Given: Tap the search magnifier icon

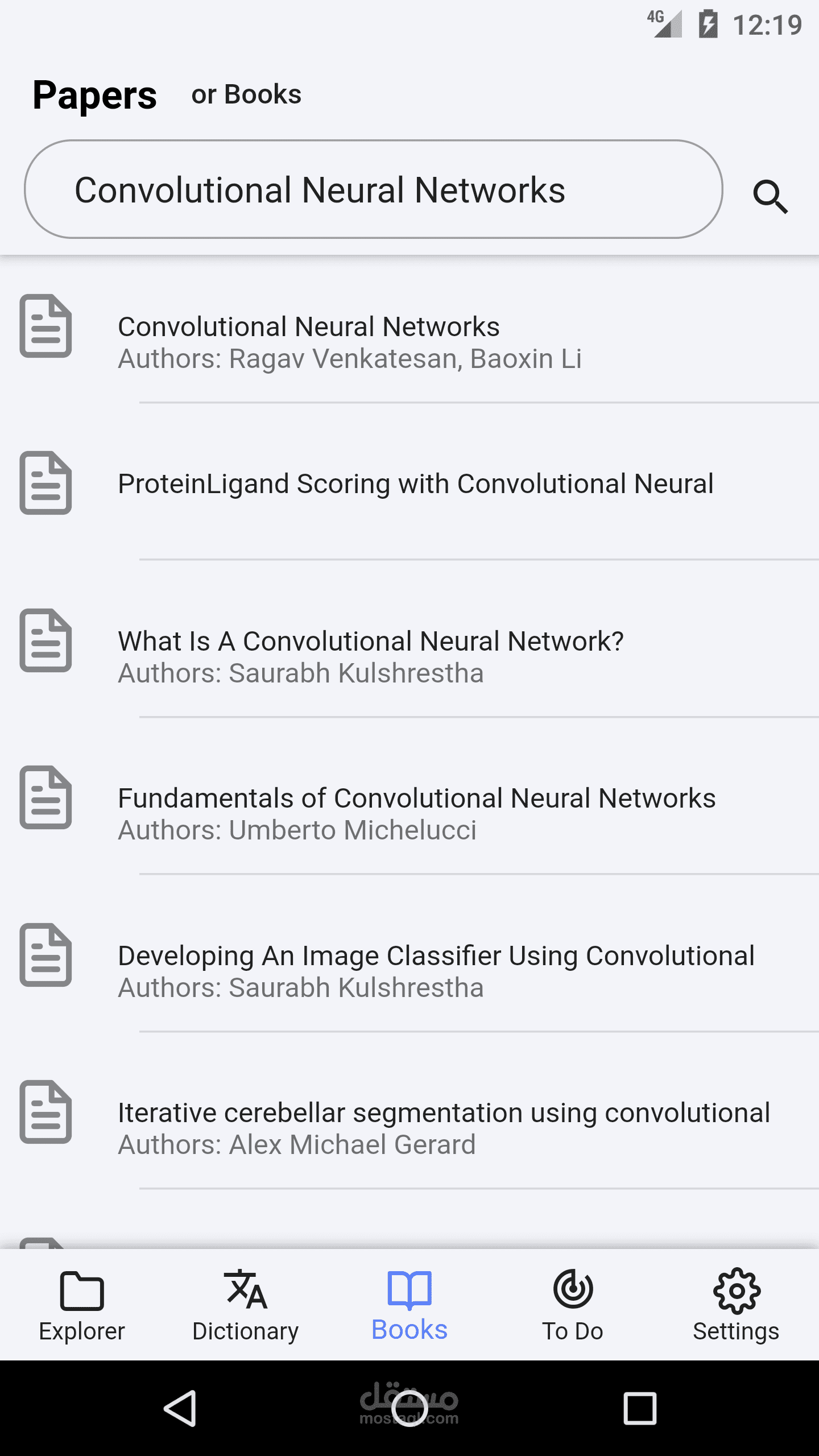Looking at the screenshot, I should click(771, 197).
